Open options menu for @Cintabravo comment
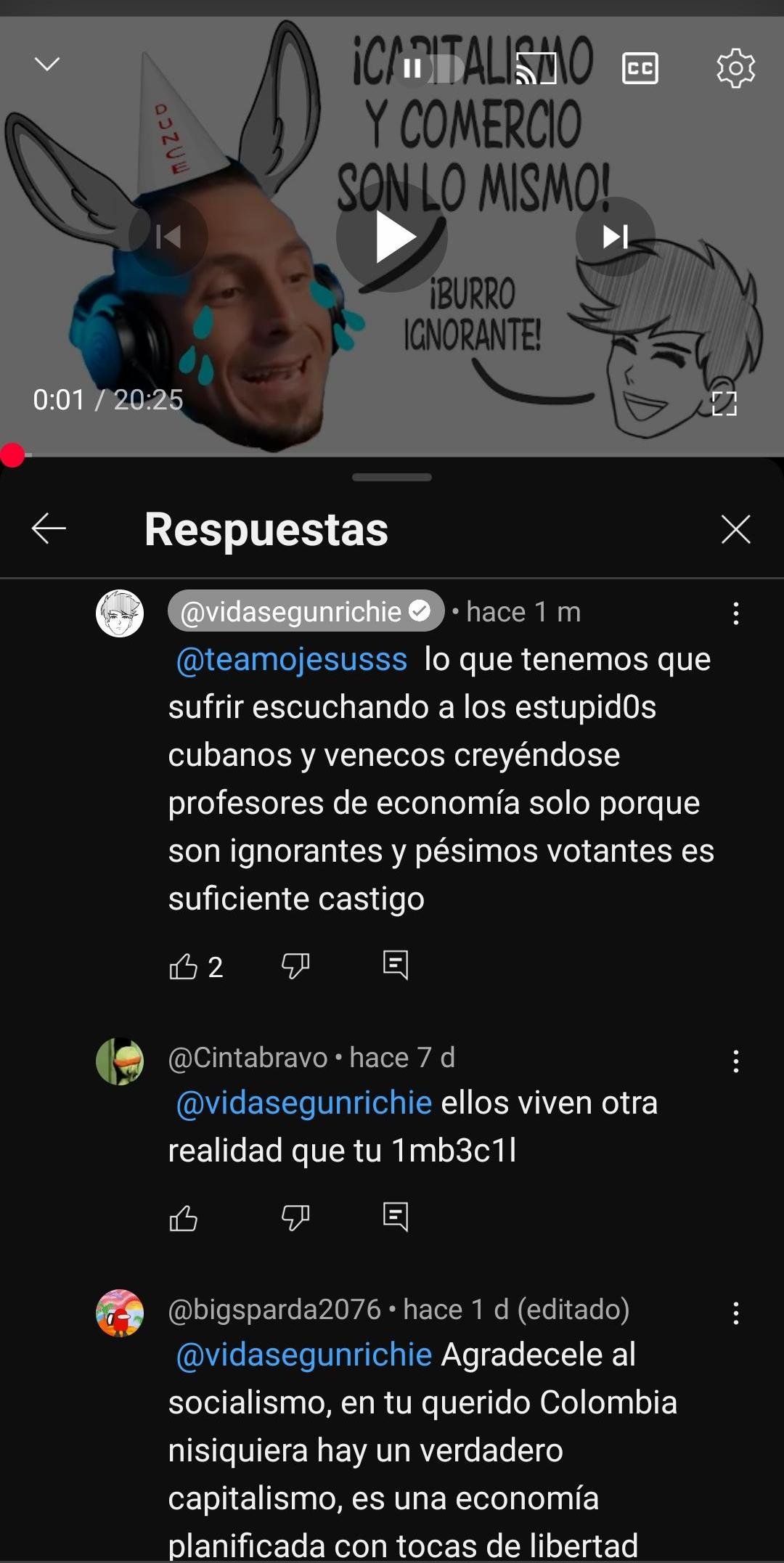Image resolution: width=784 pixels, height=1563 pixels. (x=735, y=1061)
